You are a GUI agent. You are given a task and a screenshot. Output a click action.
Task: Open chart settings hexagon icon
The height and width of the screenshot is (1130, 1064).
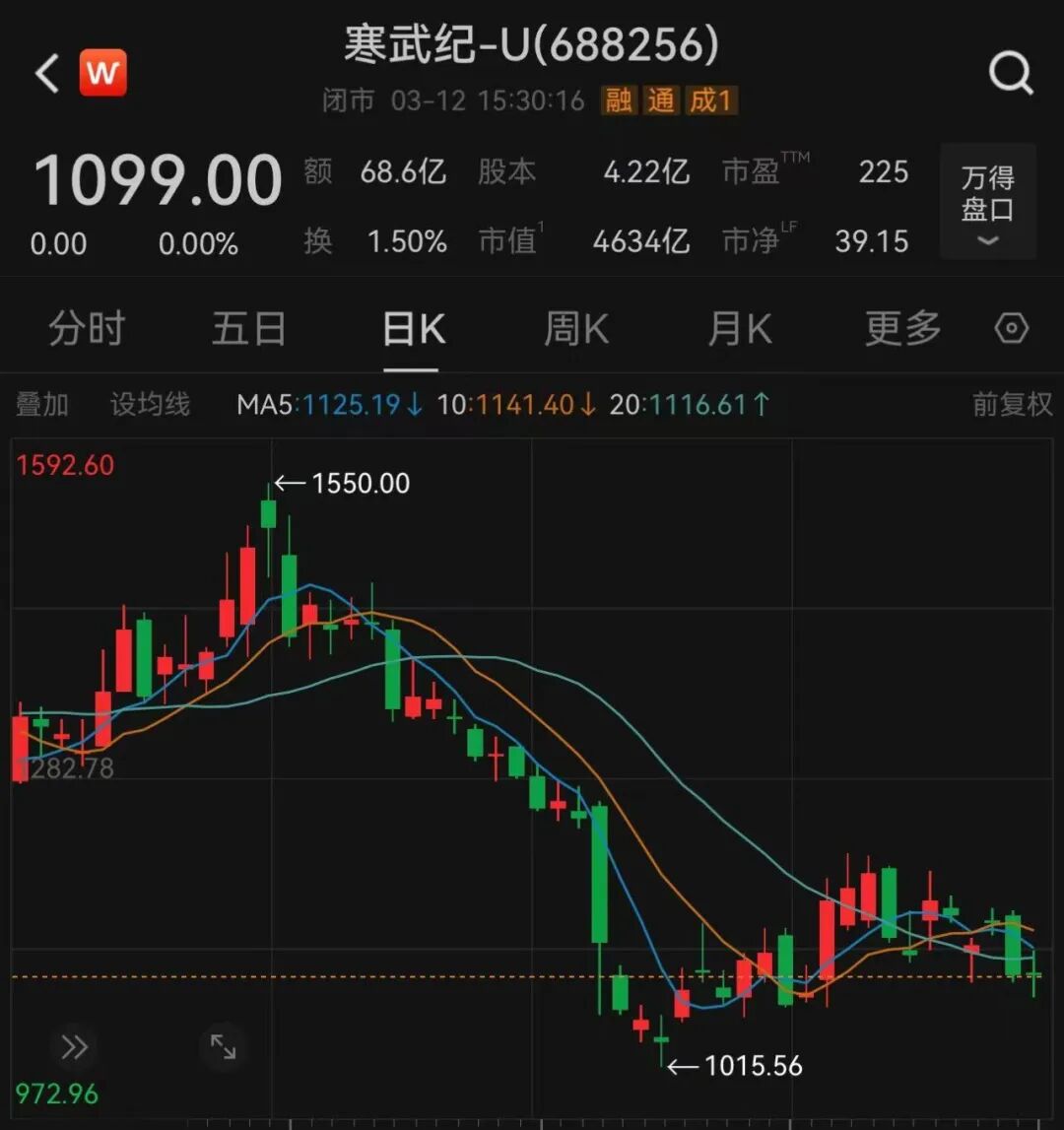(1012, 329)
